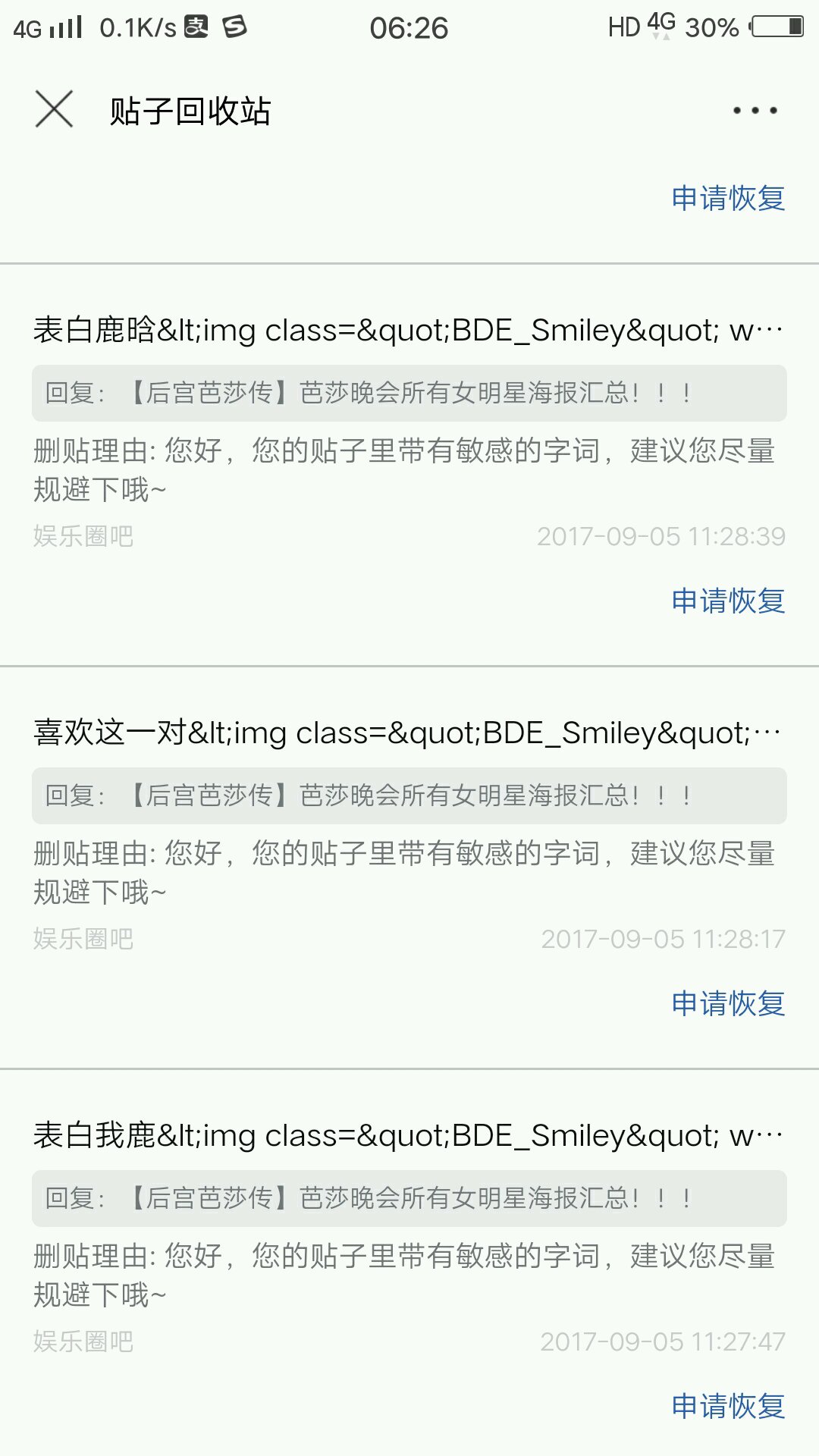Tap 申请恢复 above the 表白鹿晗 post
This screenshot has width=819, height=1456.
[x=728, y=199]
